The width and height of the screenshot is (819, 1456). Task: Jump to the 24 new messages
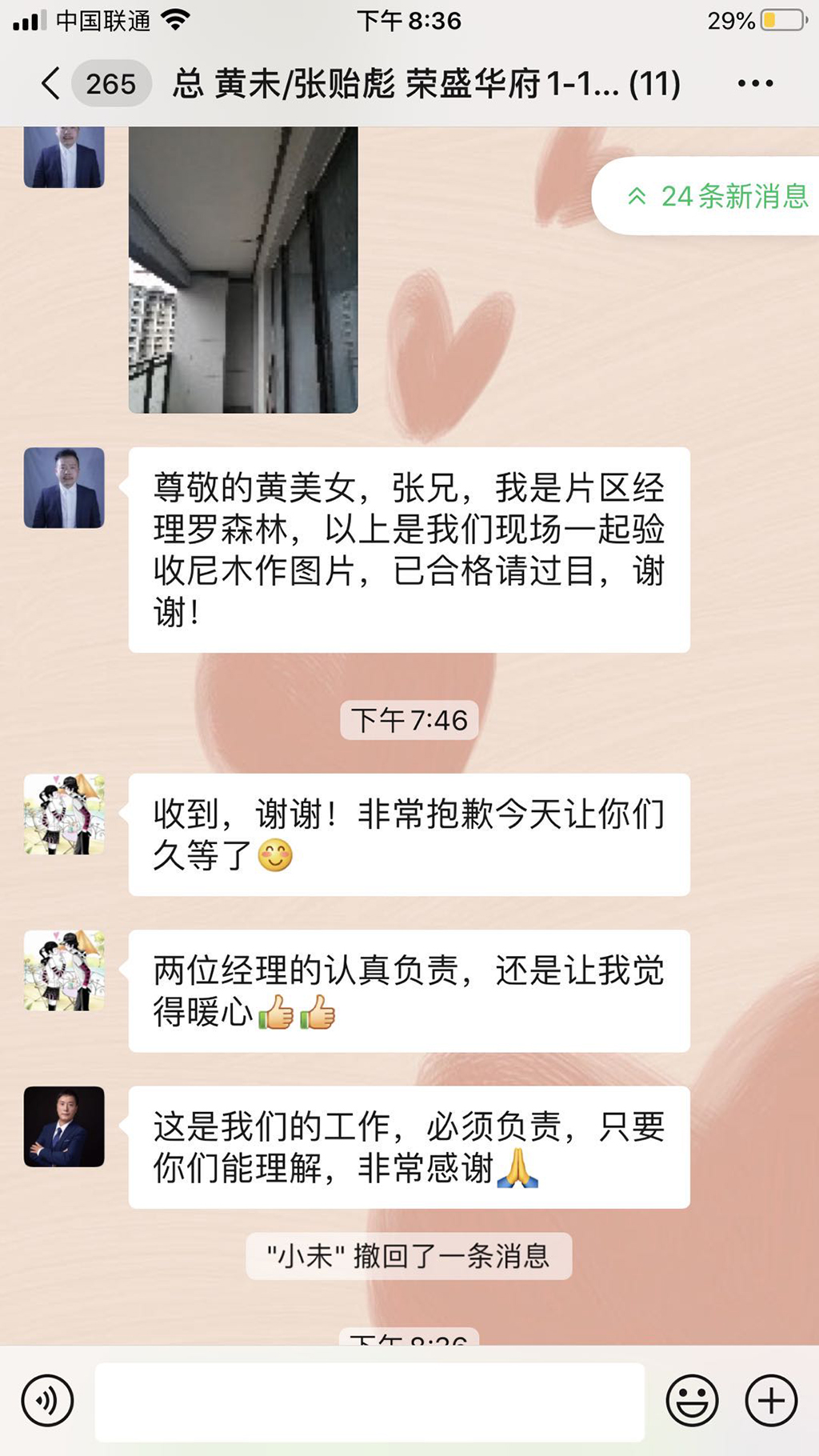pos(717,196)
